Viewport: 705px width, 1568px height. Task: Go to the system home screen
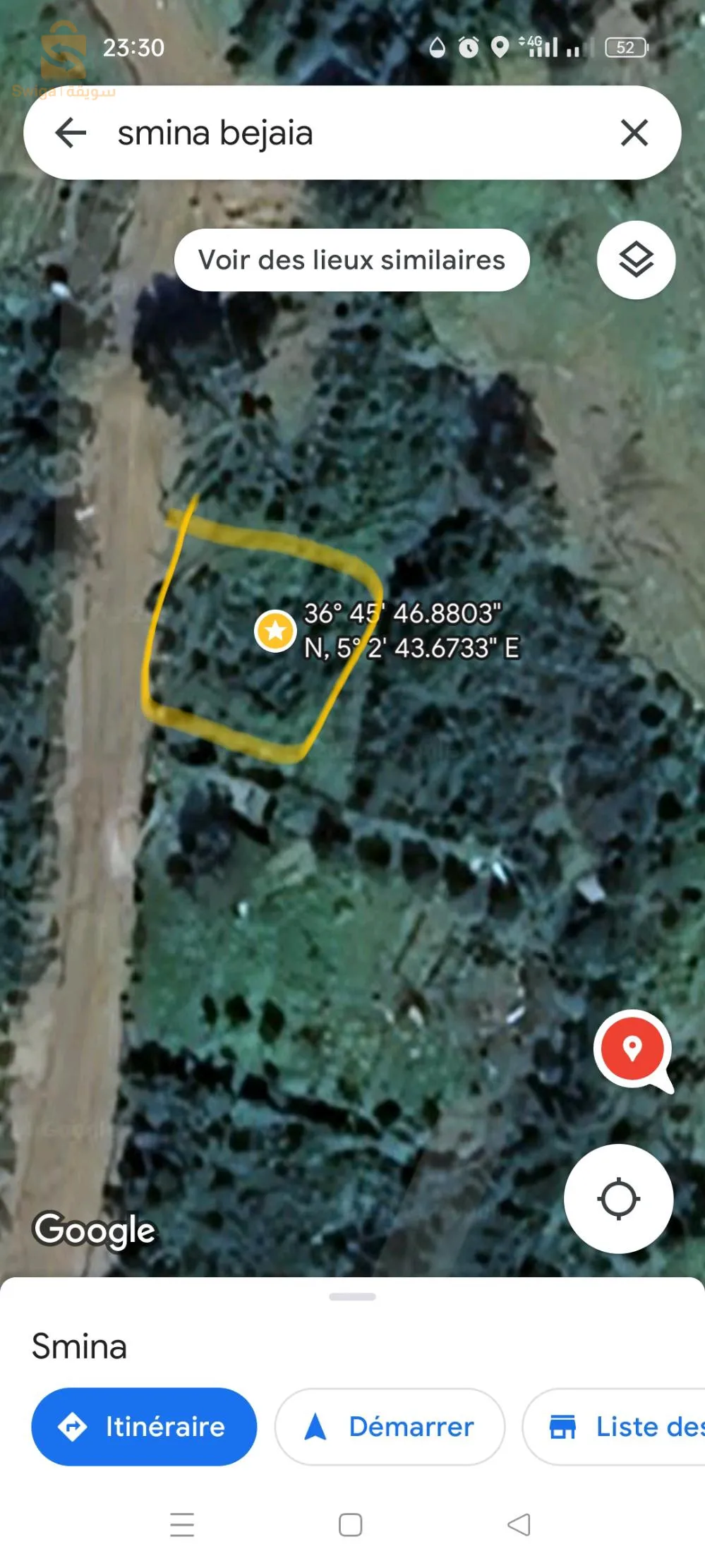[x=351, y=1524]
